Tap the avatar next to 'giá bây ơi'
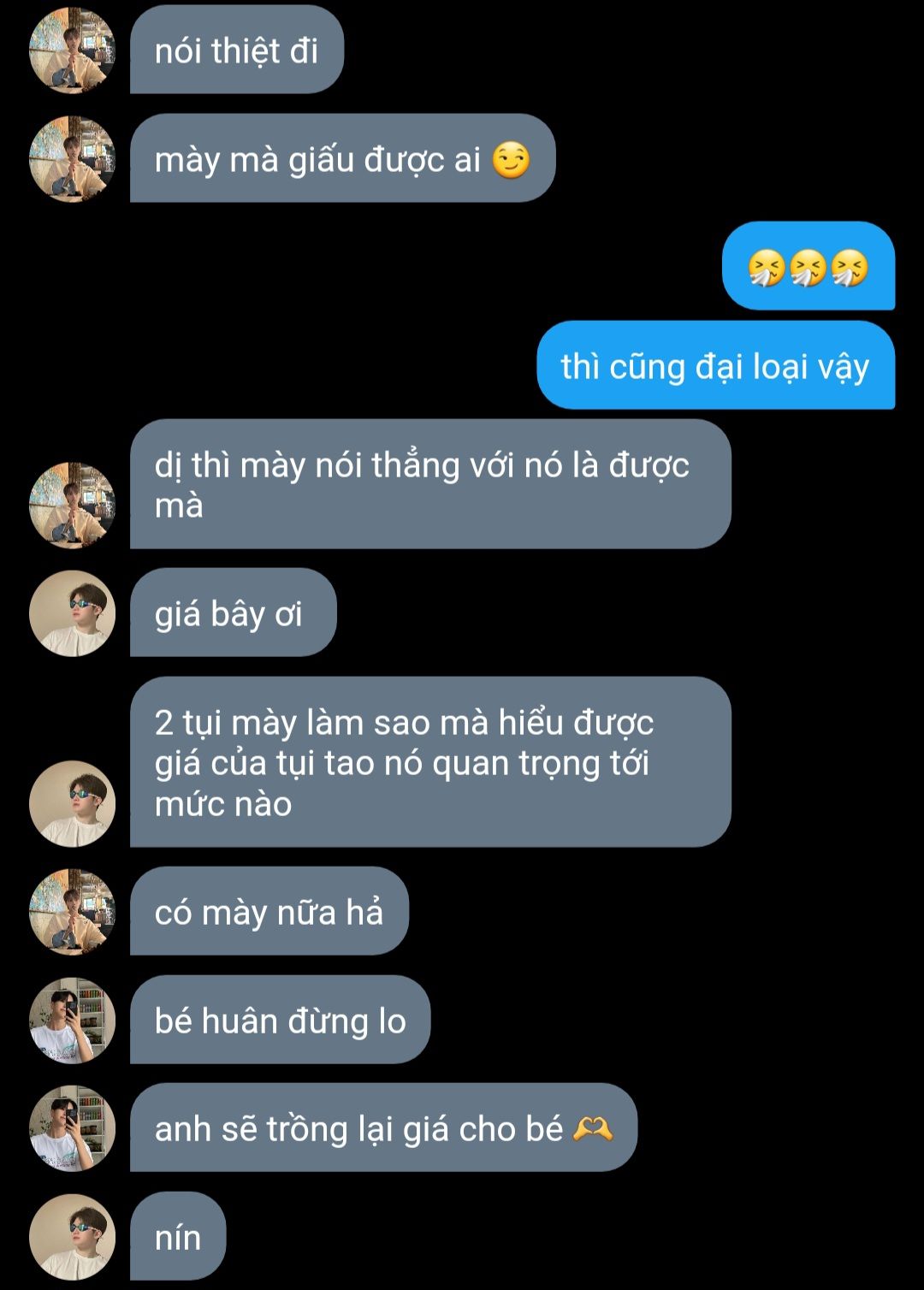The height and width of the screenshot is (1290, 924). [x=72, y=613]
